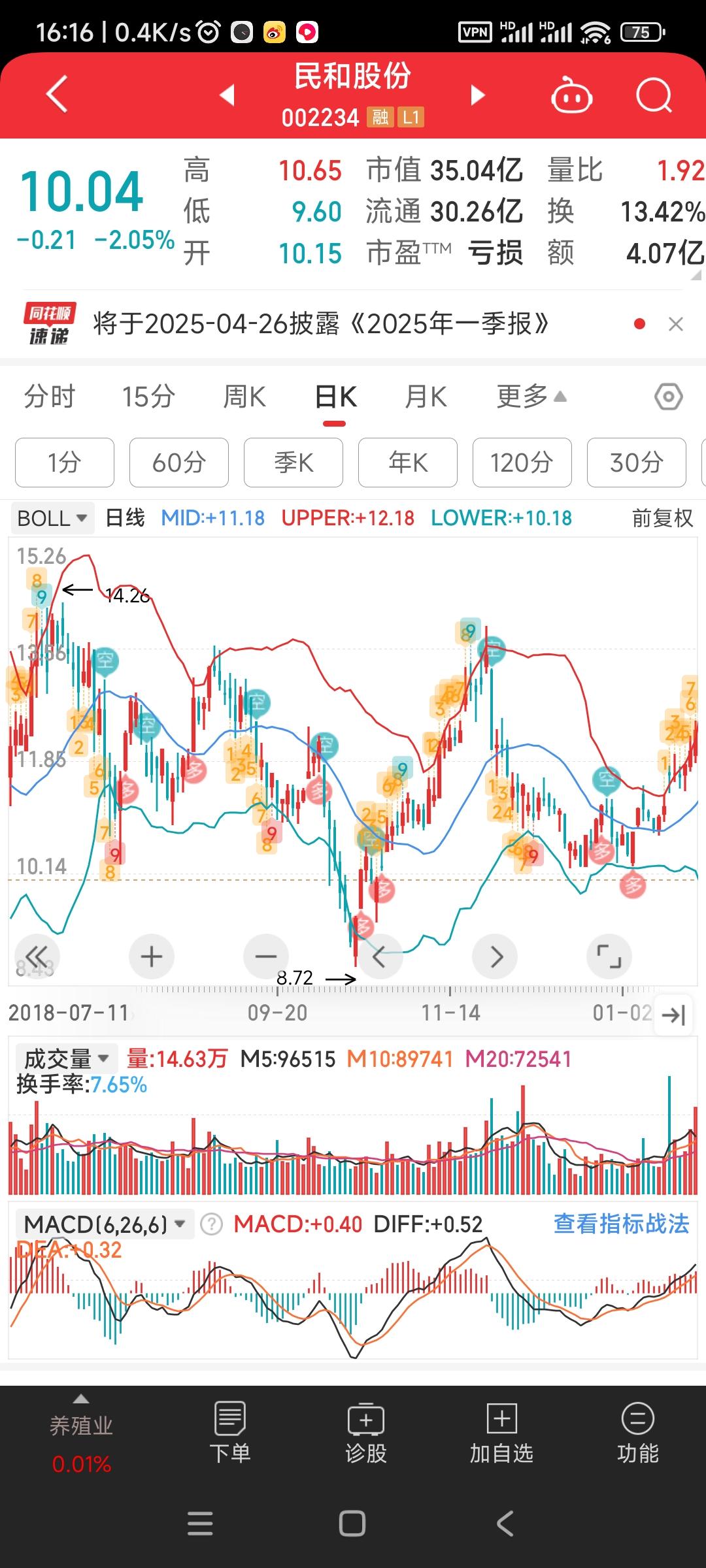Choose the 60分 period chip

(179, 463)
